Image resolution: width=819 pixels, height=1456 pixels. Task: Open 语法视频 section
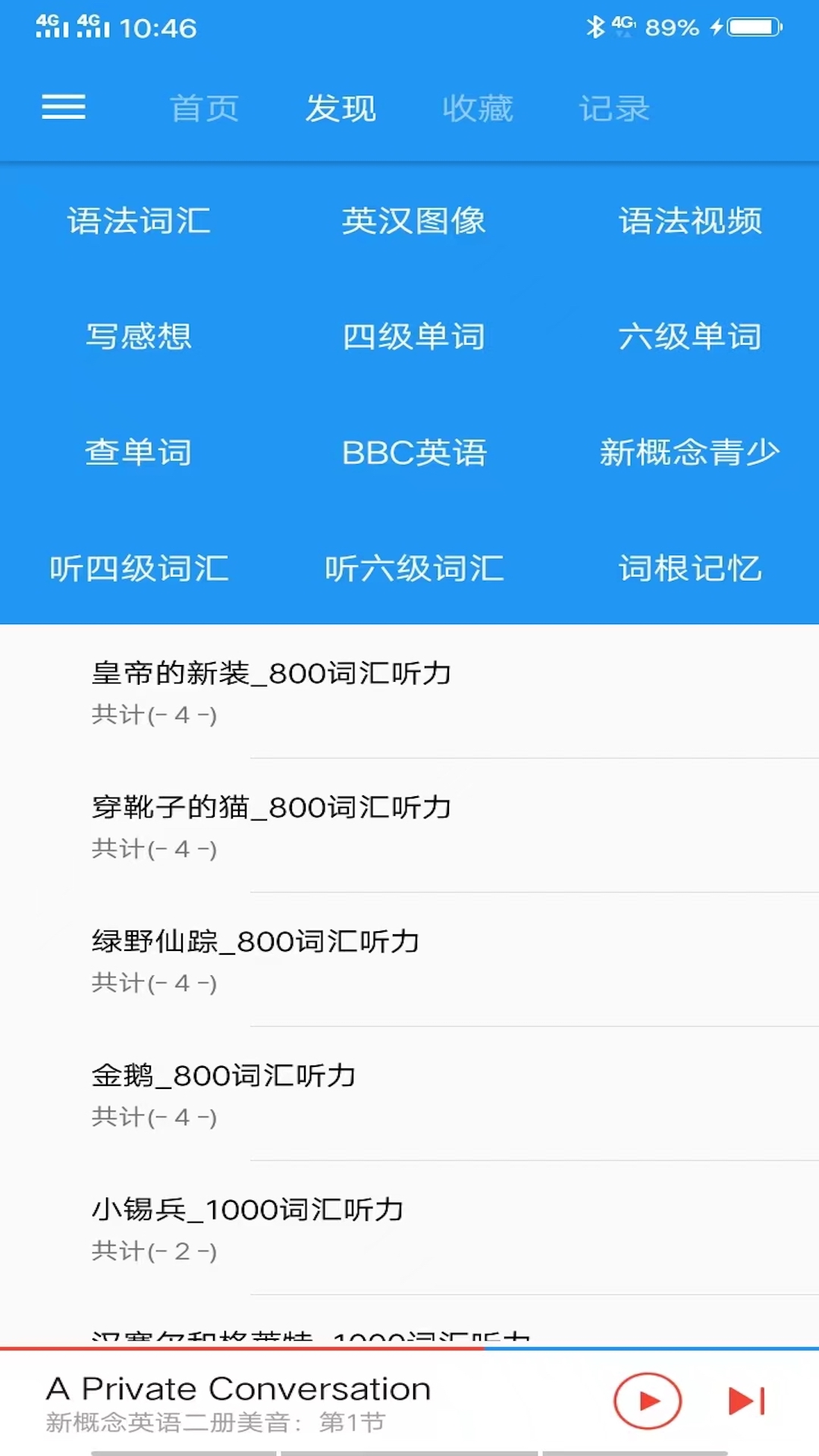pyautogui.click(x=690, y=221)
